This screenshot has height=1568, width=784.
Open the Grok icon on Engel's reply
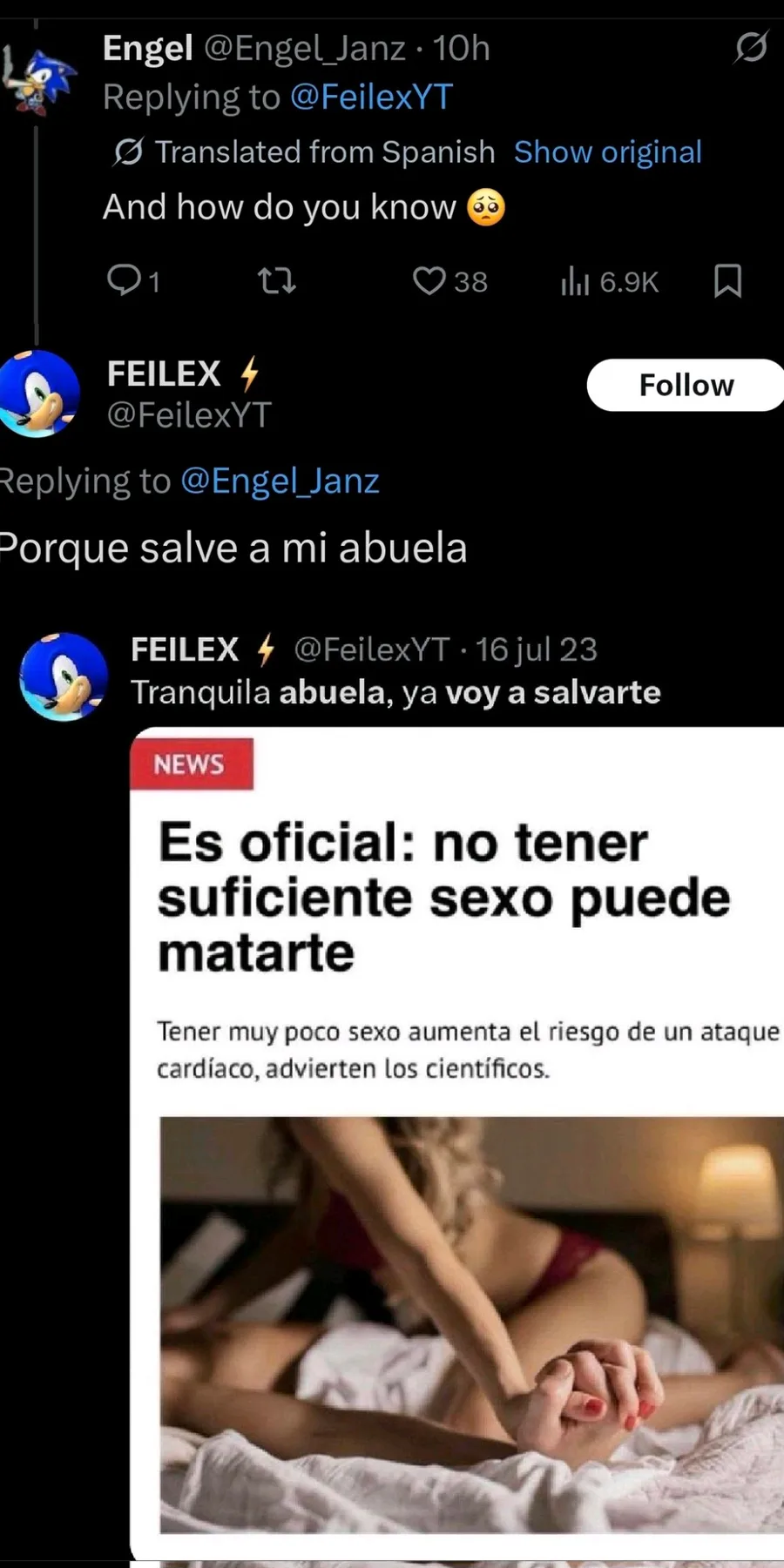(750, 48)
